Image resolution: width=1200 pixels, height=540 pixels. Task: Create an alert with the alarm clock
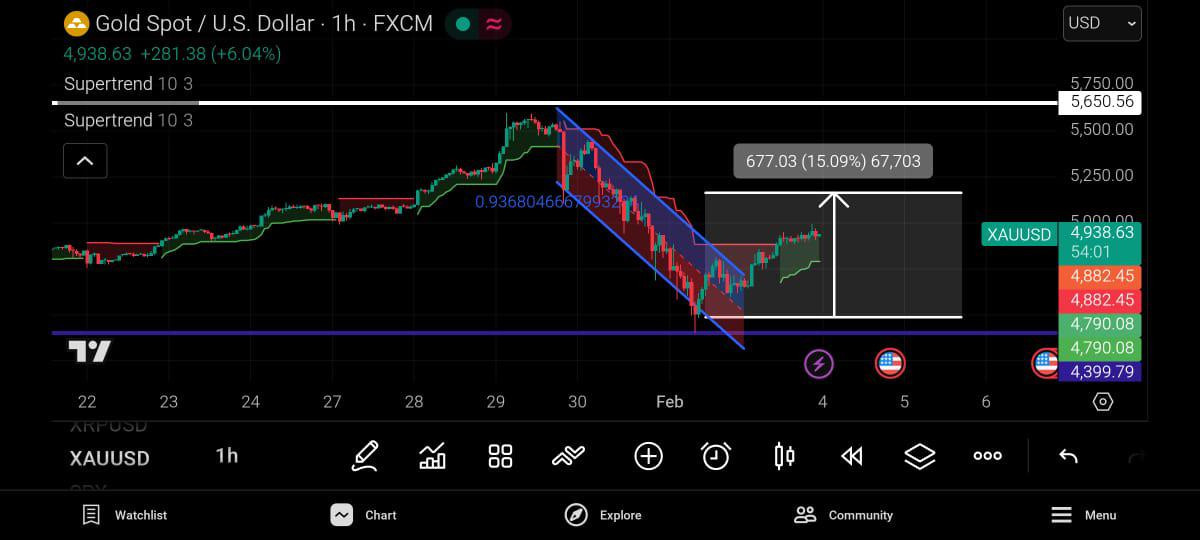click(x=716, y=456)
